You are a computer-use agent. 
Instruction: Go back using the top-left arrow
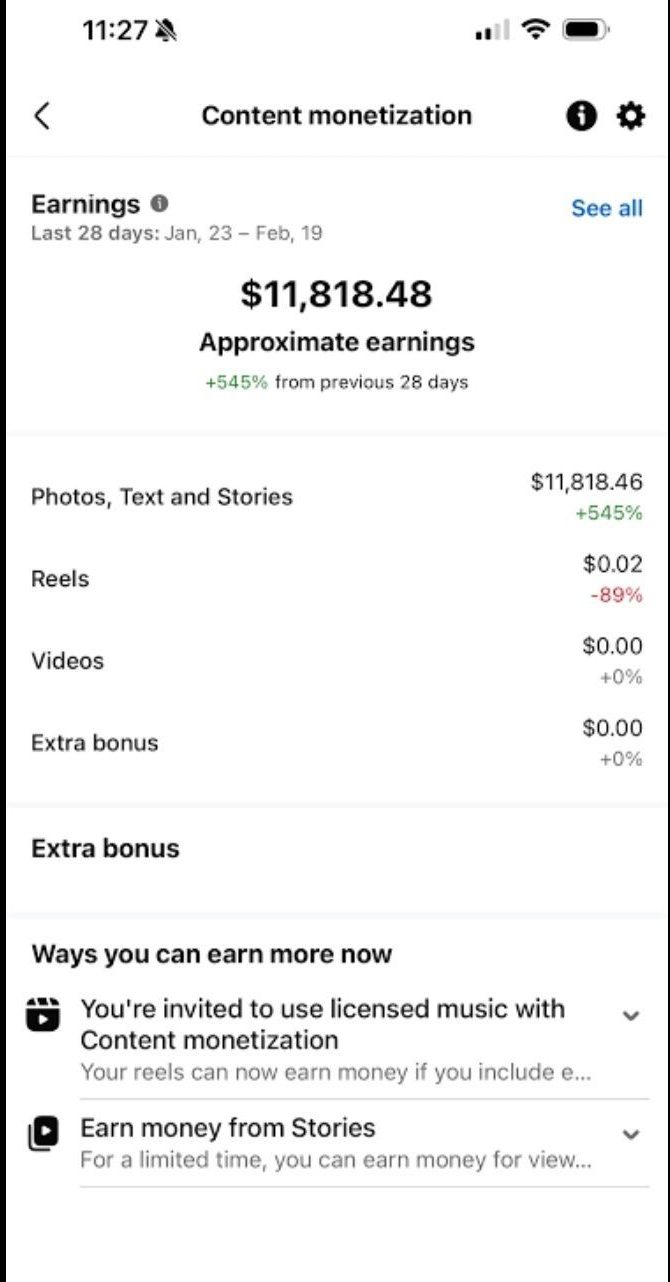(x=42, y=116)
